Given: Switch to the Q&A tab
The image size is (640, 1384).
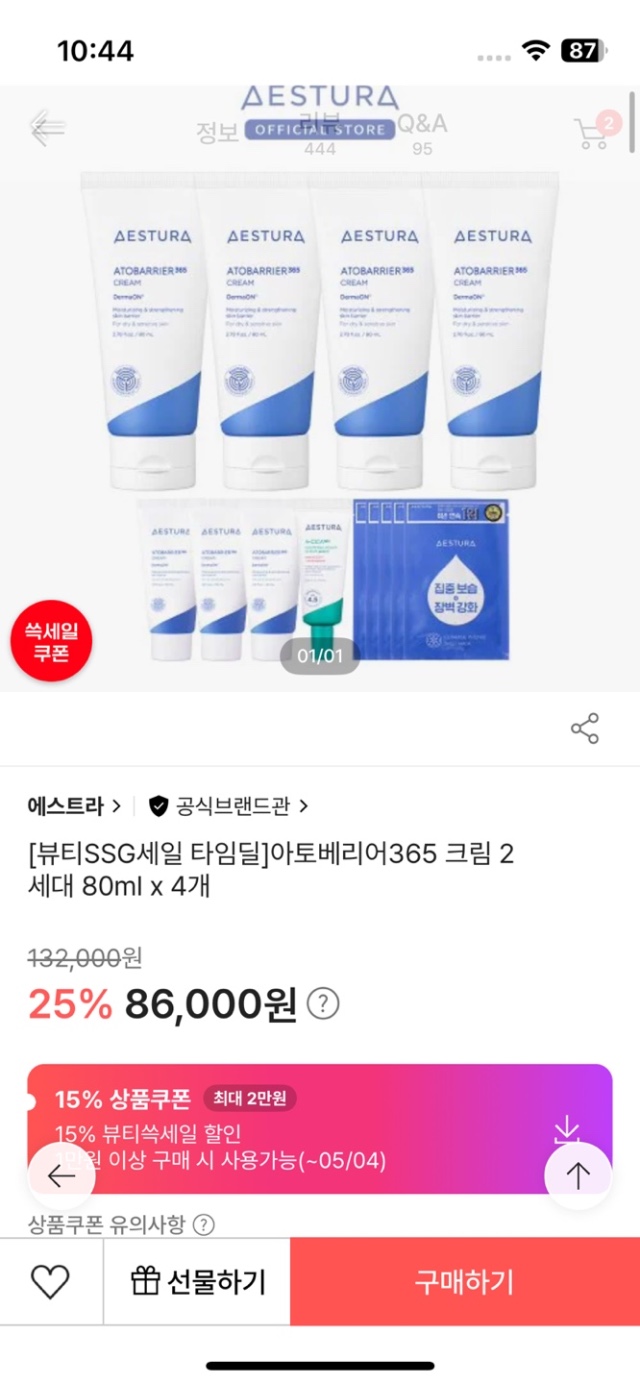Looking at the screenshot, I should (x=422, y=124).
